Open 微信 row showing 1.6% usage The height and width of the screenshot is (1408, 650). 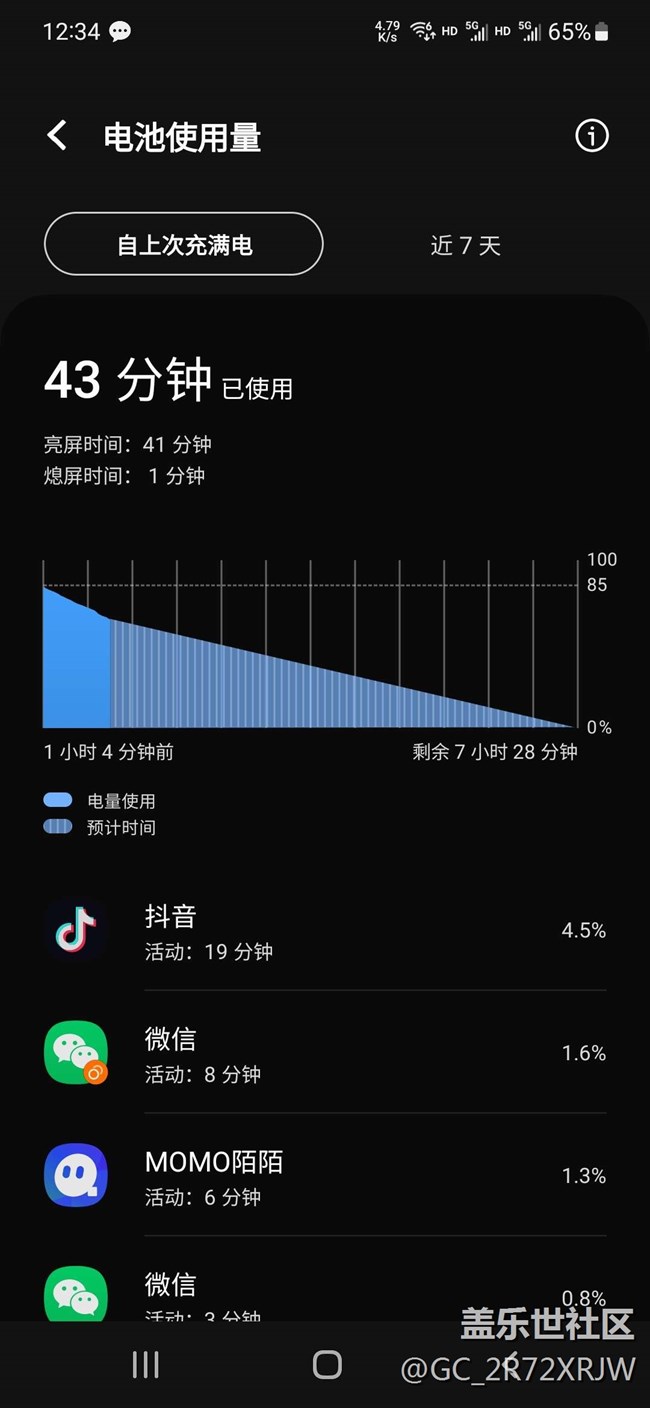click(x=325, y=1053)
